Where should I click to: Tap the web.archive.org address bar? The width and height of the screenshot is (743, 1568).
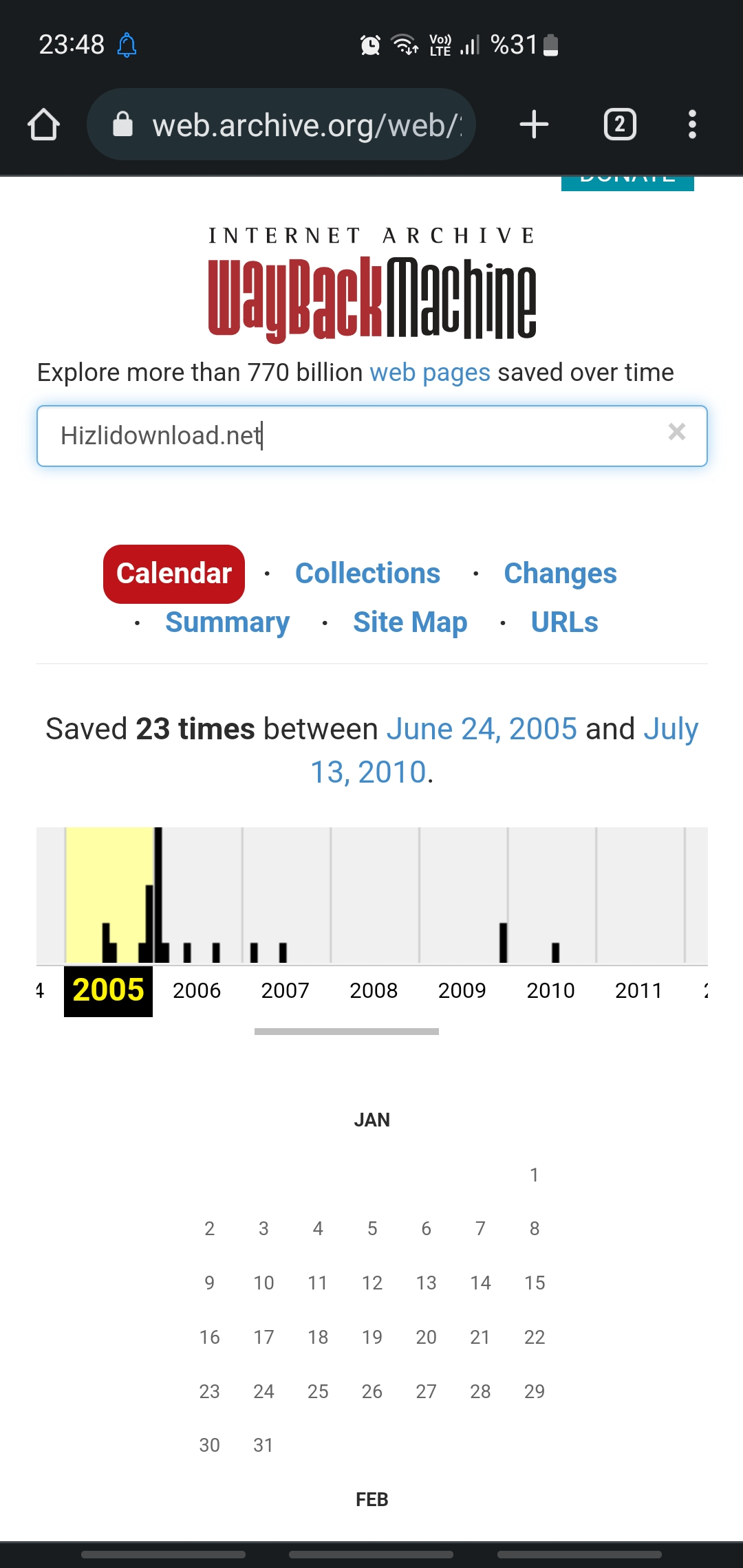tap(281, 124)
